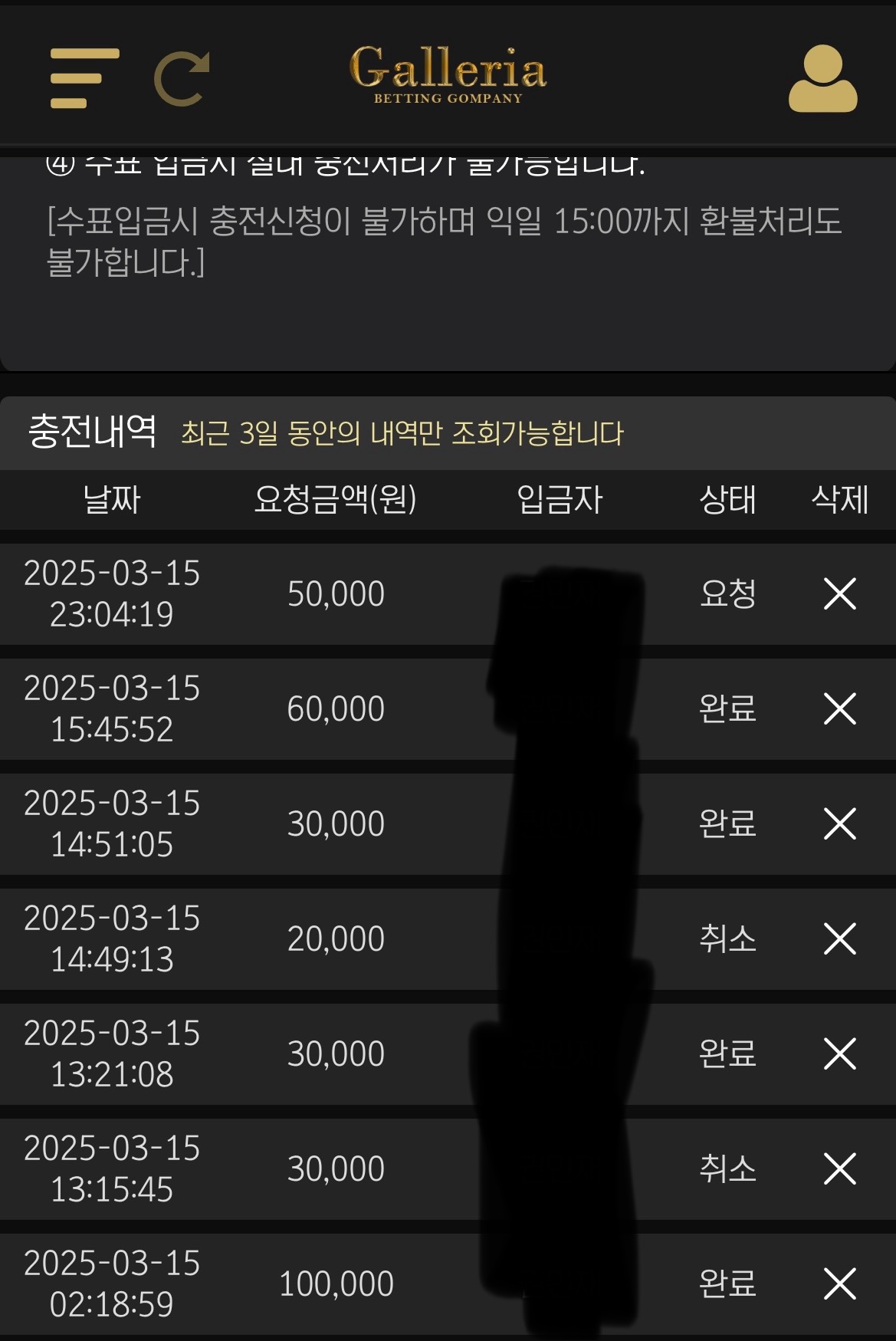Delete the 60,000 record at 15:45:52

click(x=839, y=708)
